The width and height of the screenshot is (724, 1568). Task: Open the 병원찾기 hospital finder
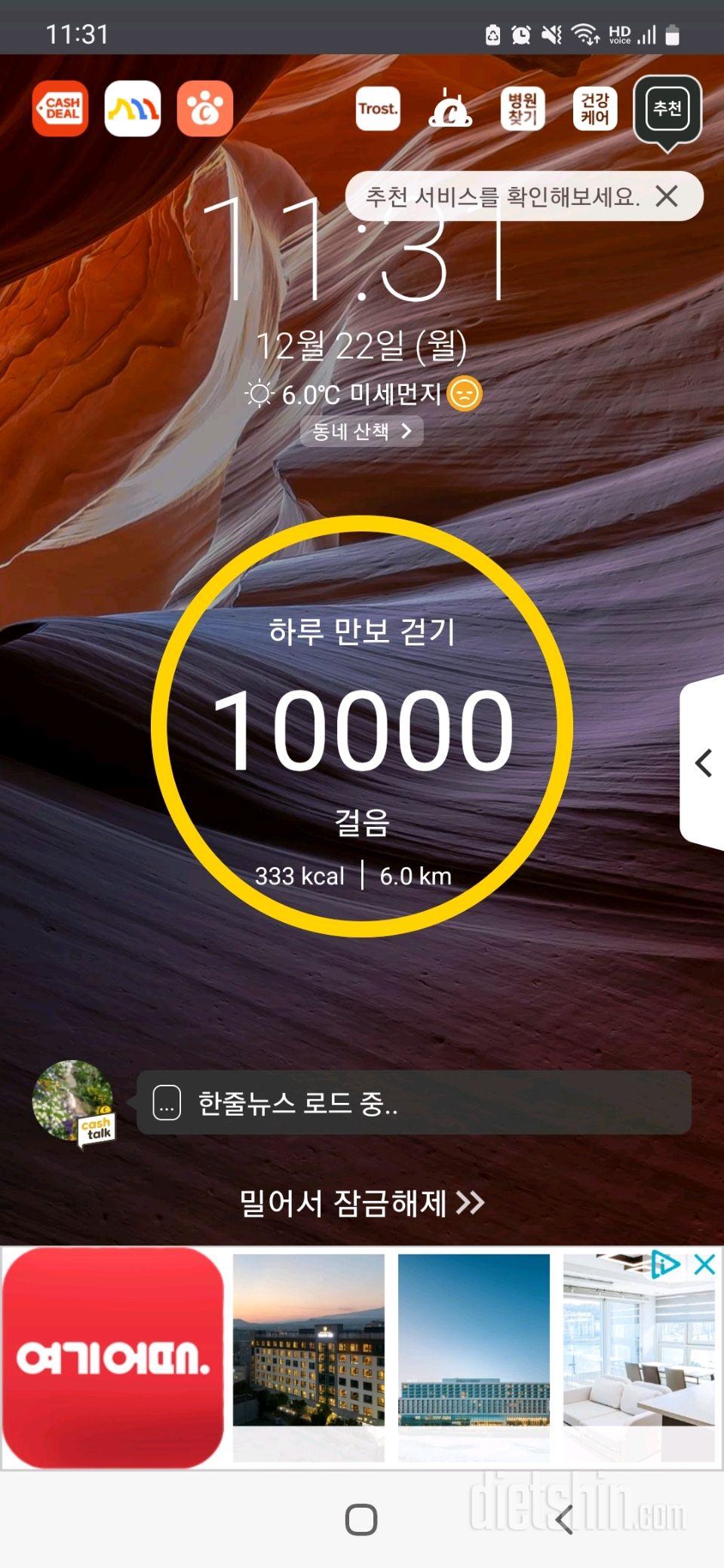(x=522, y=109)
